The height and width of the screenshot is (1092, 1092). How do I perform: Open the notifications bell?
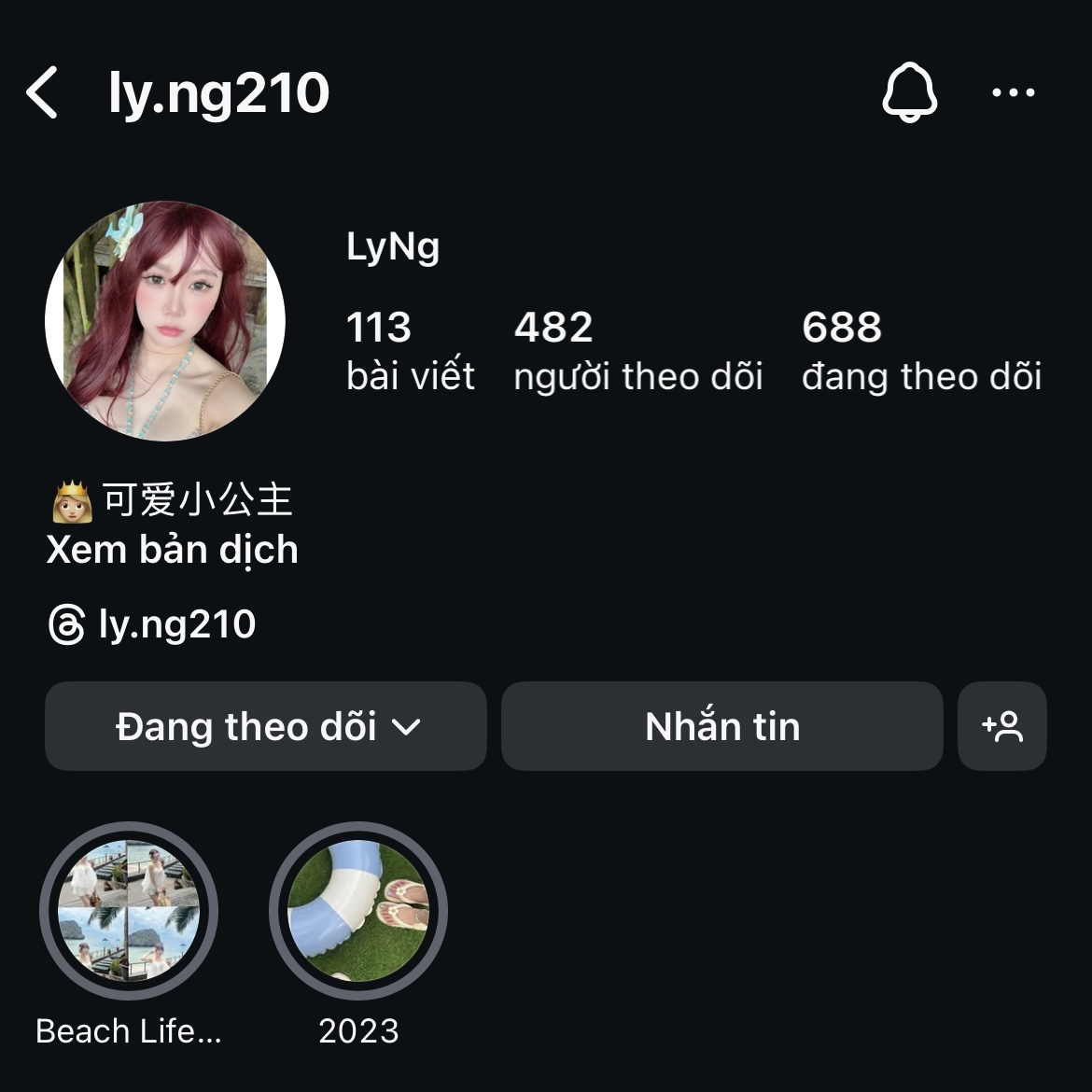pos(909,92)
